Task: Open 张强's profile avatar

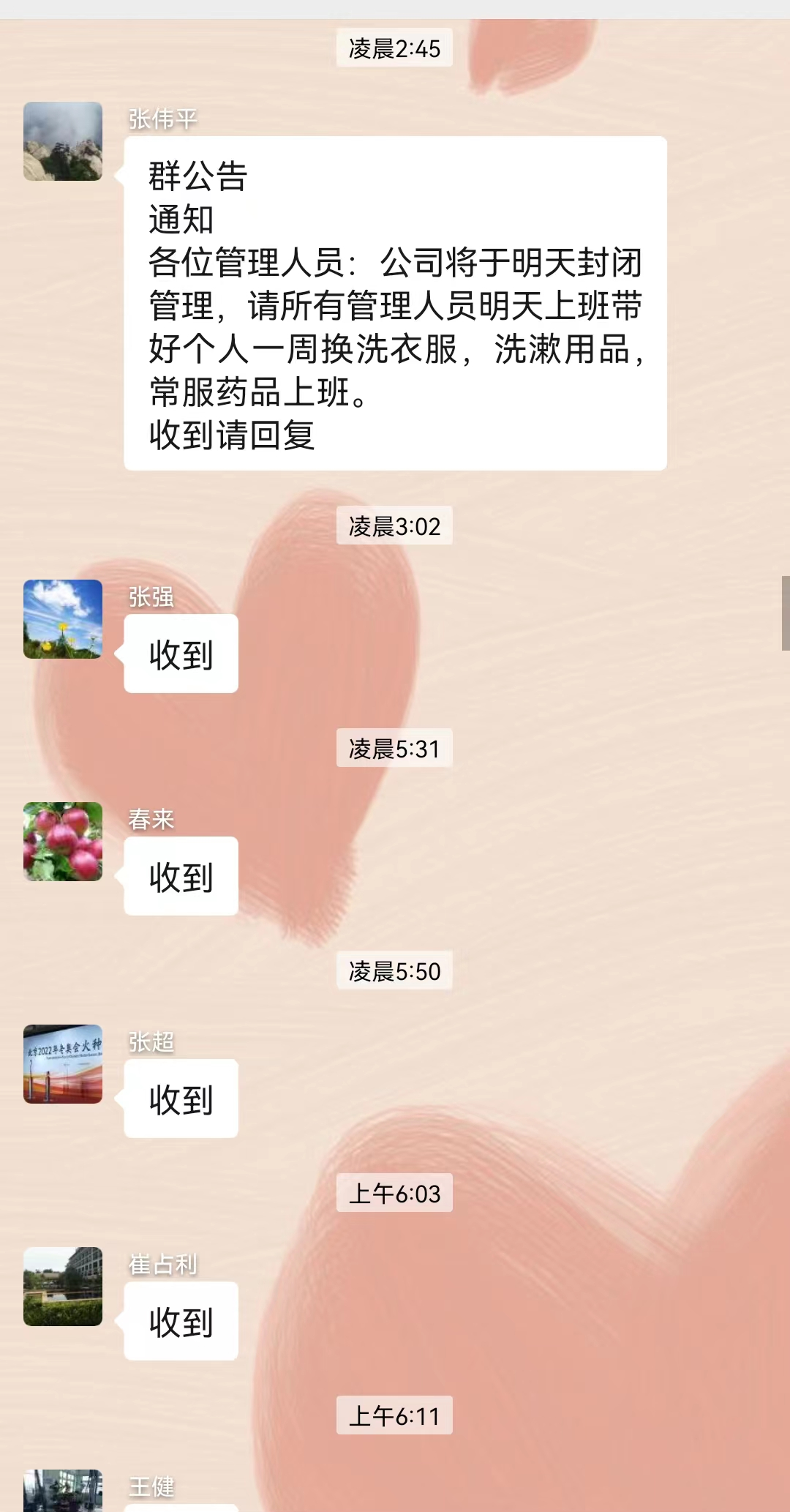Action: click(x=63, y=619)
